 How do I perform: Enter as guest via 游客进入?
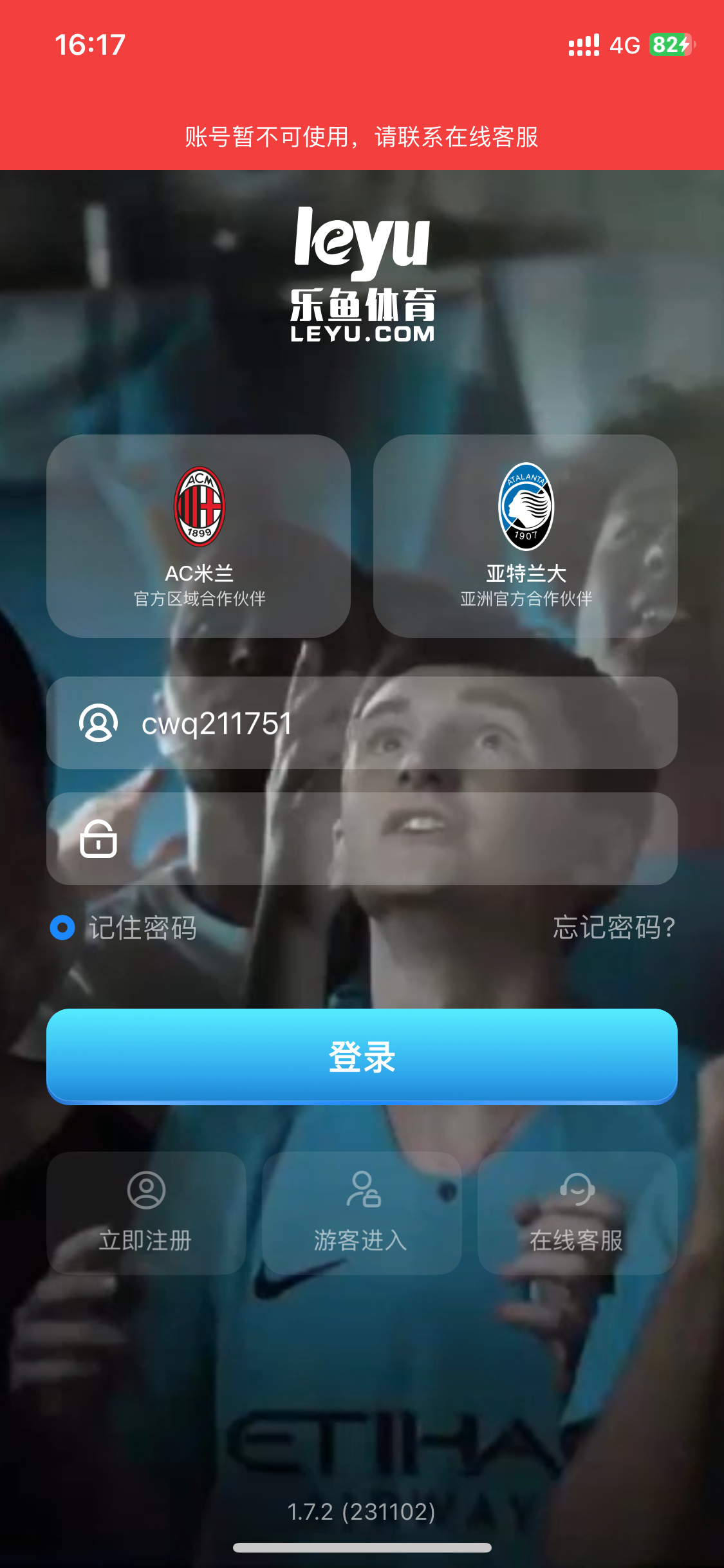pos(362,1213)
